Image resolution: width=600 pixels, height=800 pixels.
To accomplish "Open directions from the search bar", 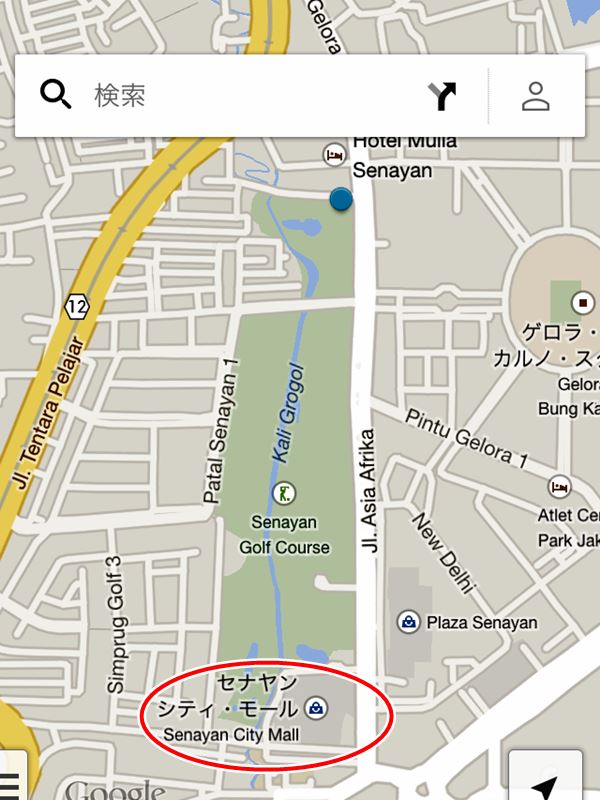I will (x=442, y=96).
